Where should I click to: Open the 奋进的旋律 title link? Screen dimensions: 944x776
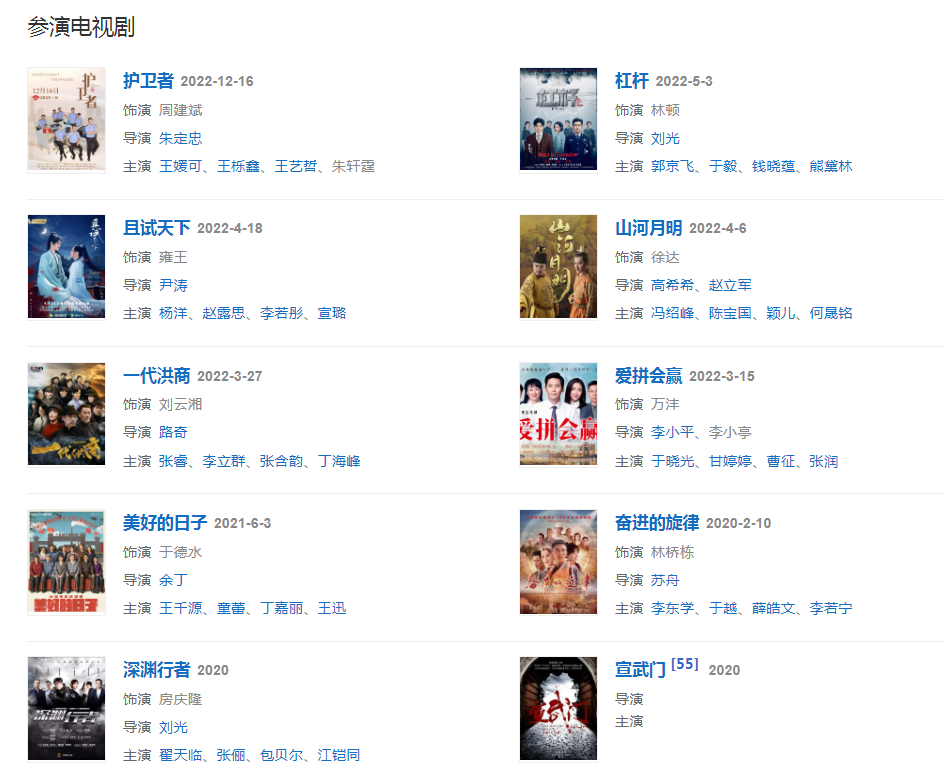point(656,523)
